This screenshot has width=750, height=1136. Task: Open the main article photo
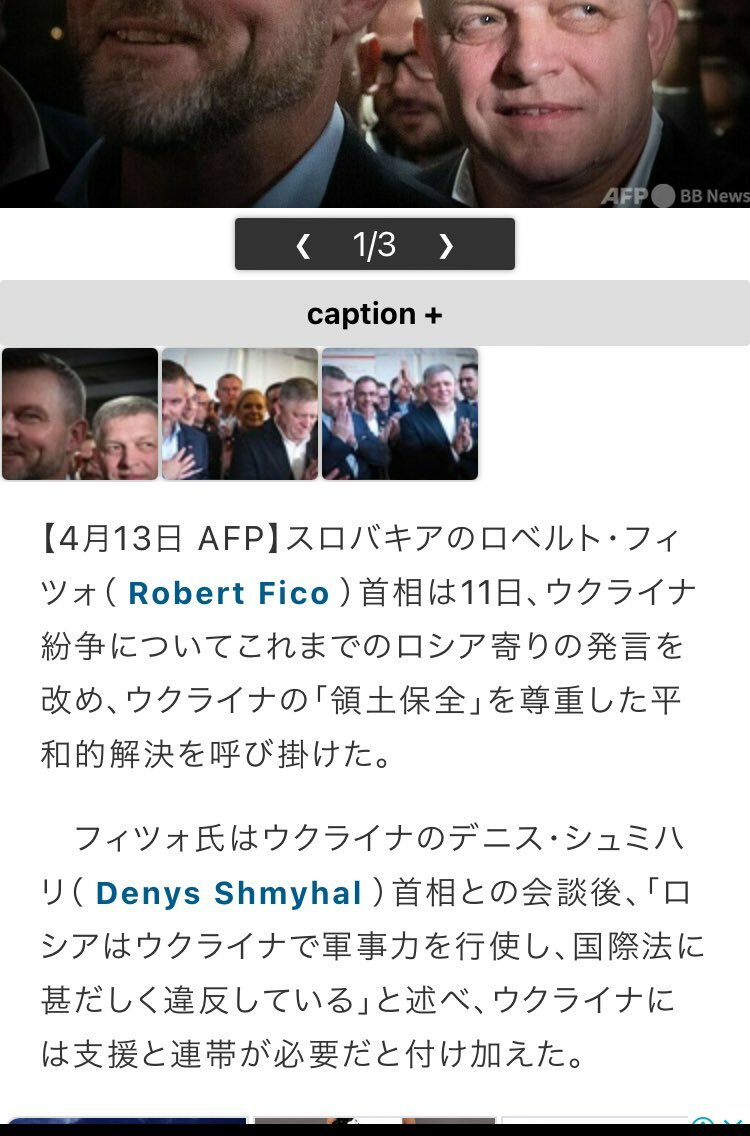pos(375,100)
